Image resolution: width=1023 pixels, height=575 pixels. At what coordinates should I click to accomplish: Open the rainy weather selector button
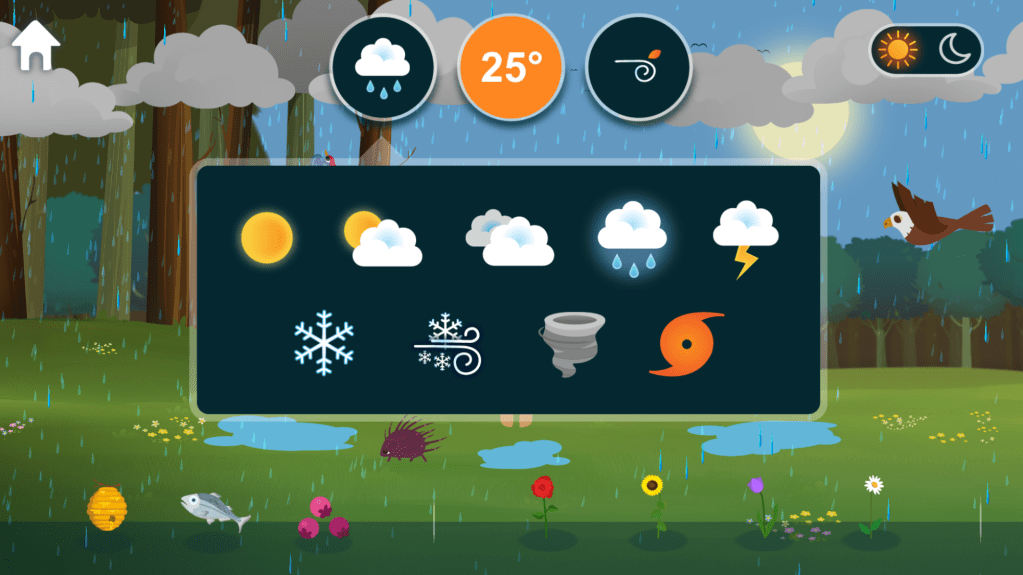coord(383,67)
